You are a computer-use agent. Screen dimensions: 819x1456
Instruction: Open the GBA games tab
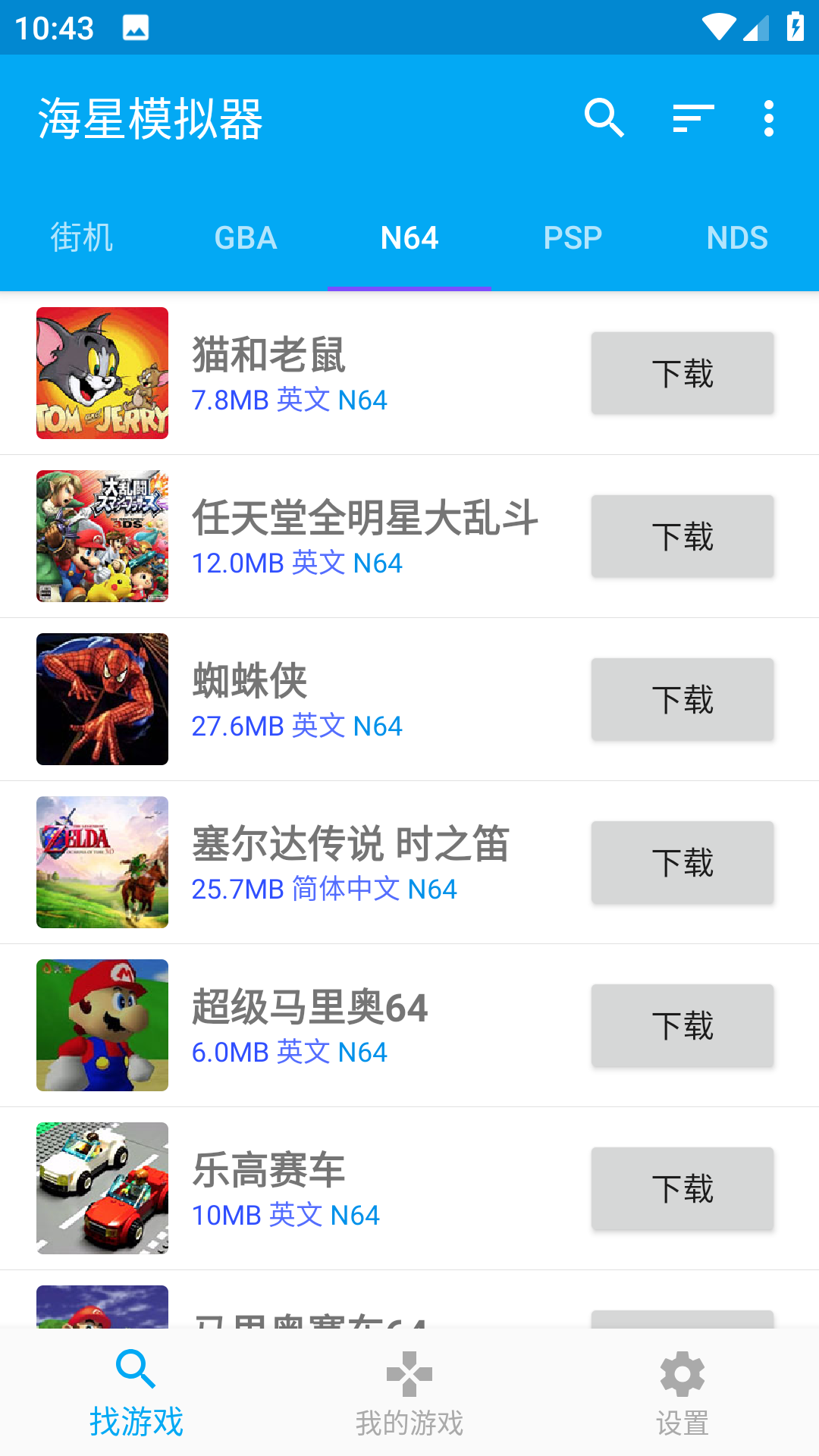(245, 237)
